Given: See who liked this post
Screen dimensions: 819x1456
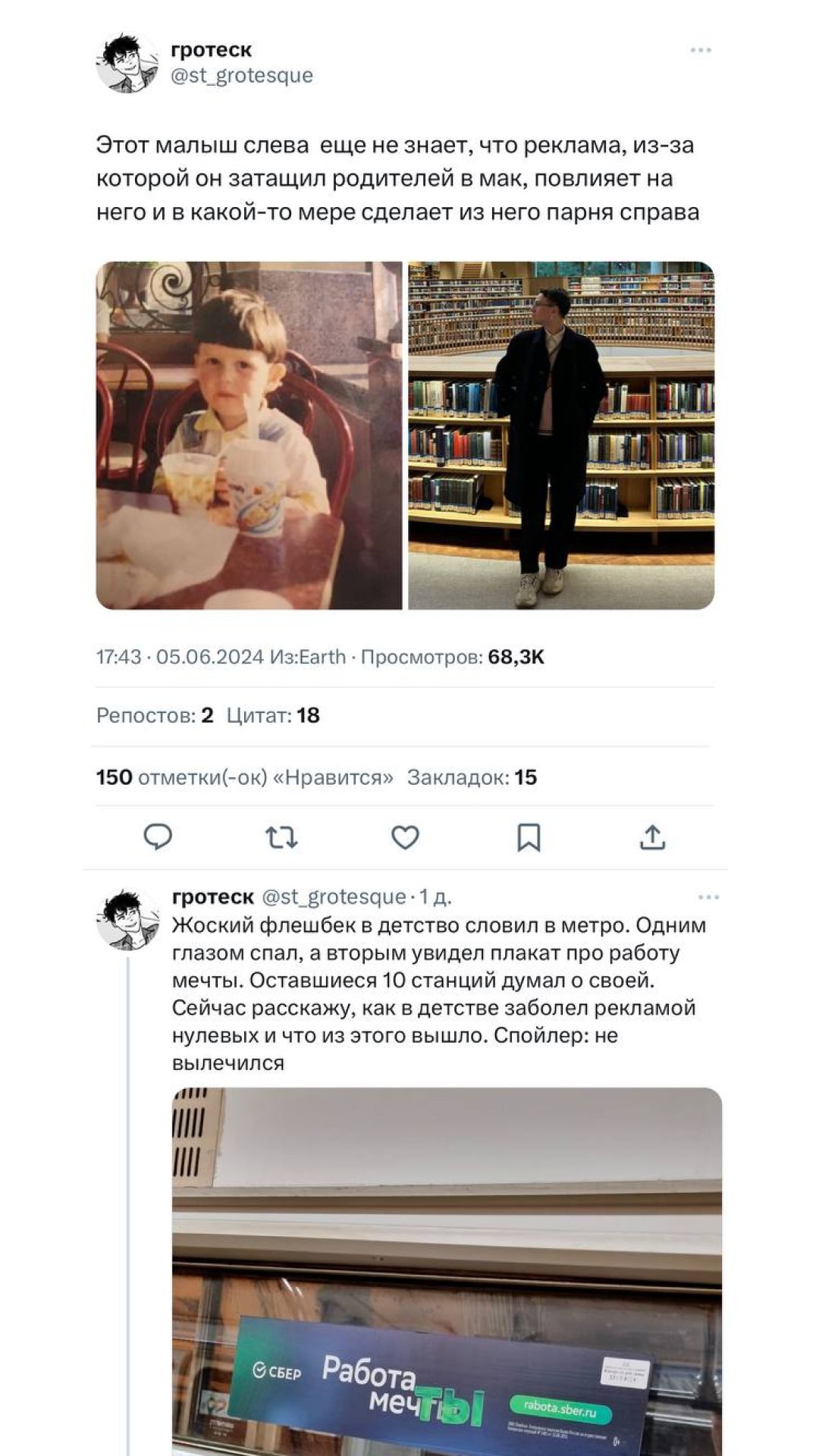Looking at the screenshot, I should click(244, 777).
